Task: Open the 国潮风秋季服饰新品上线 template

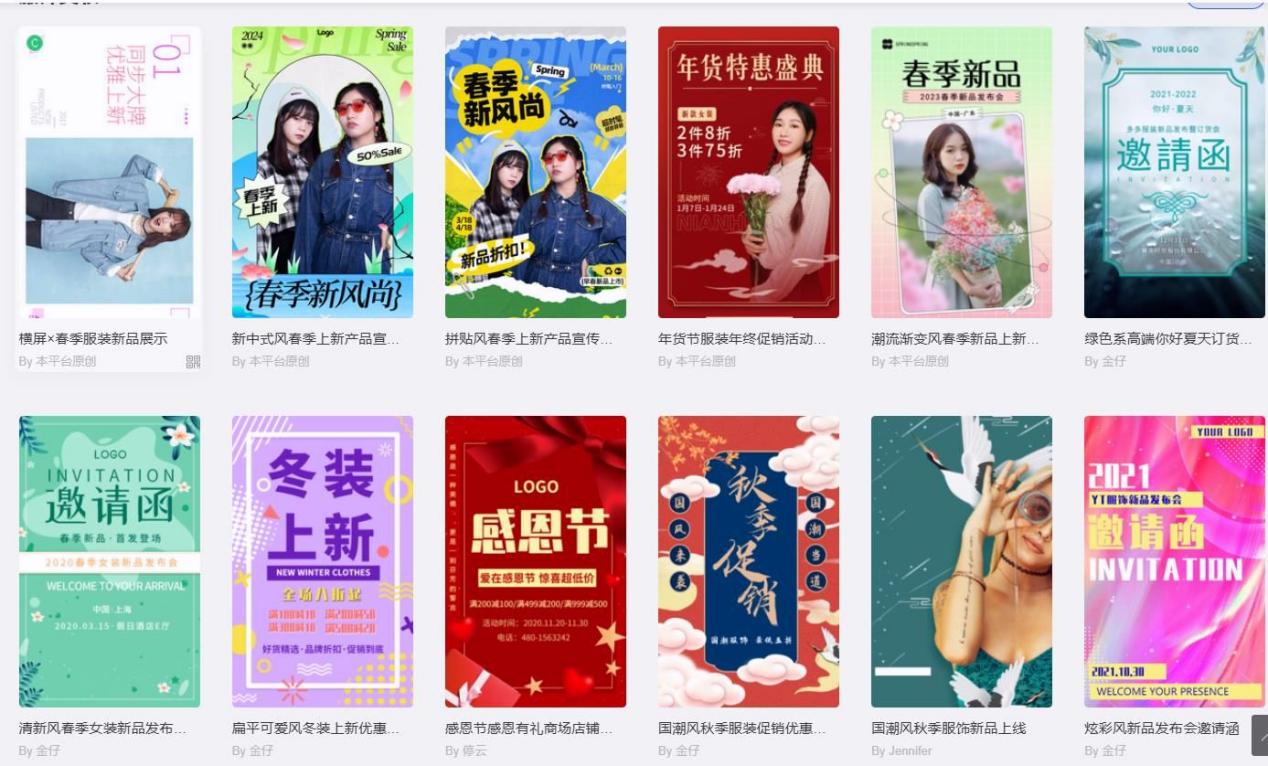Action: (961, 561)
